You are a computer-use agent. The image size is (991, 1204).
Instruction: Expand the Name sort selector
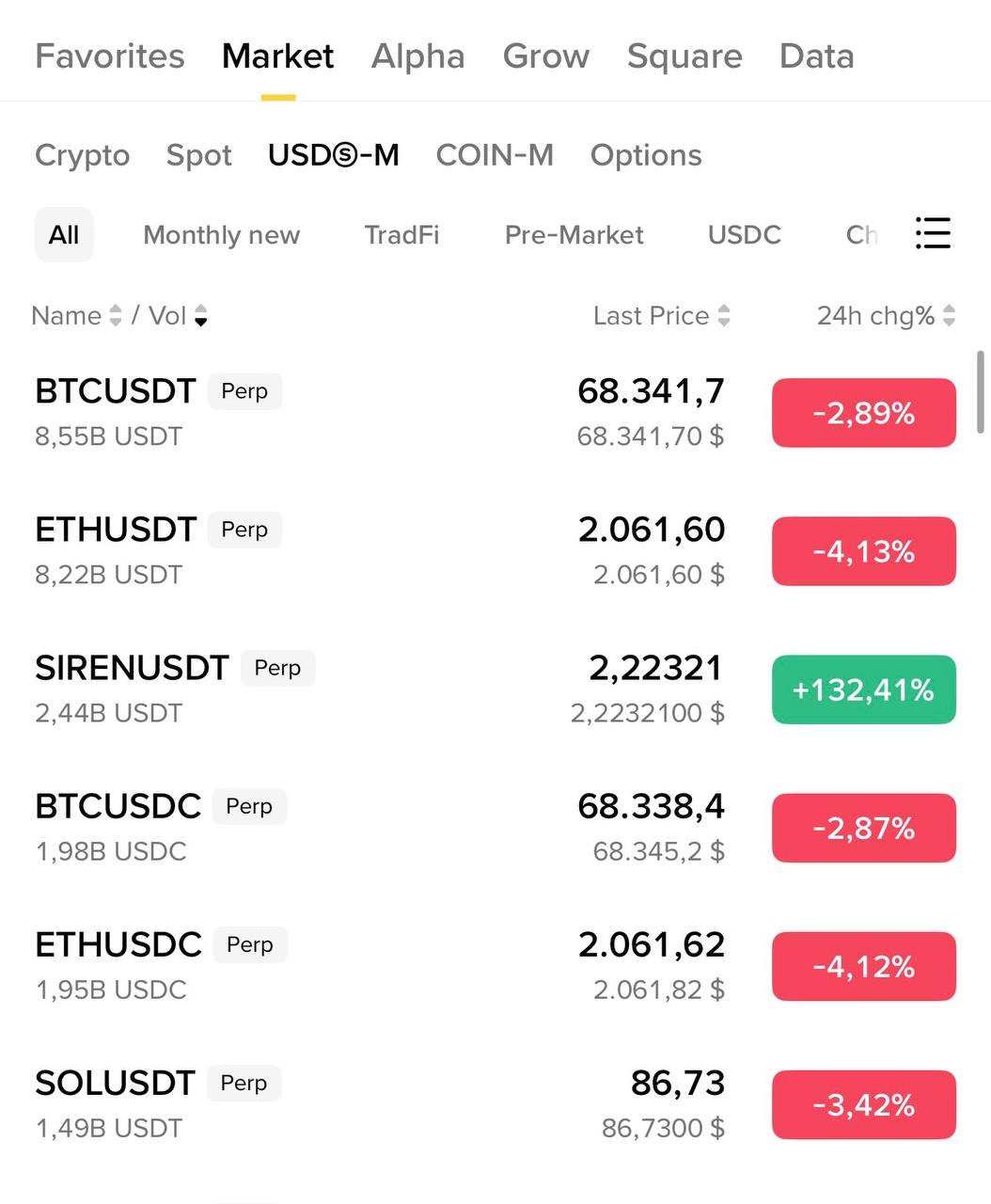point(115,315)
